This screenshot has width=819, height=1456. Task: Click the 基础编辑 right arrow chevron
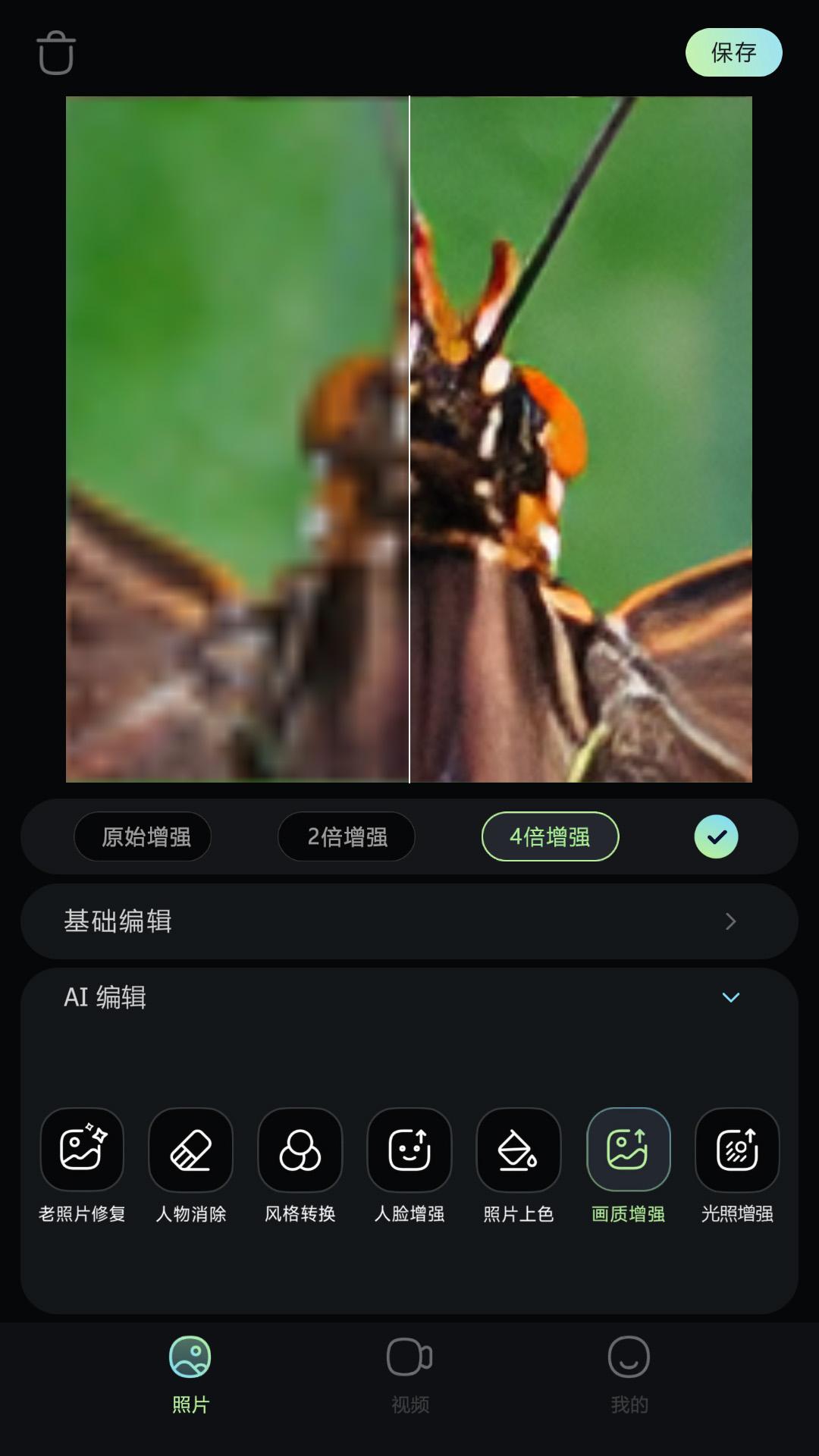730,921
